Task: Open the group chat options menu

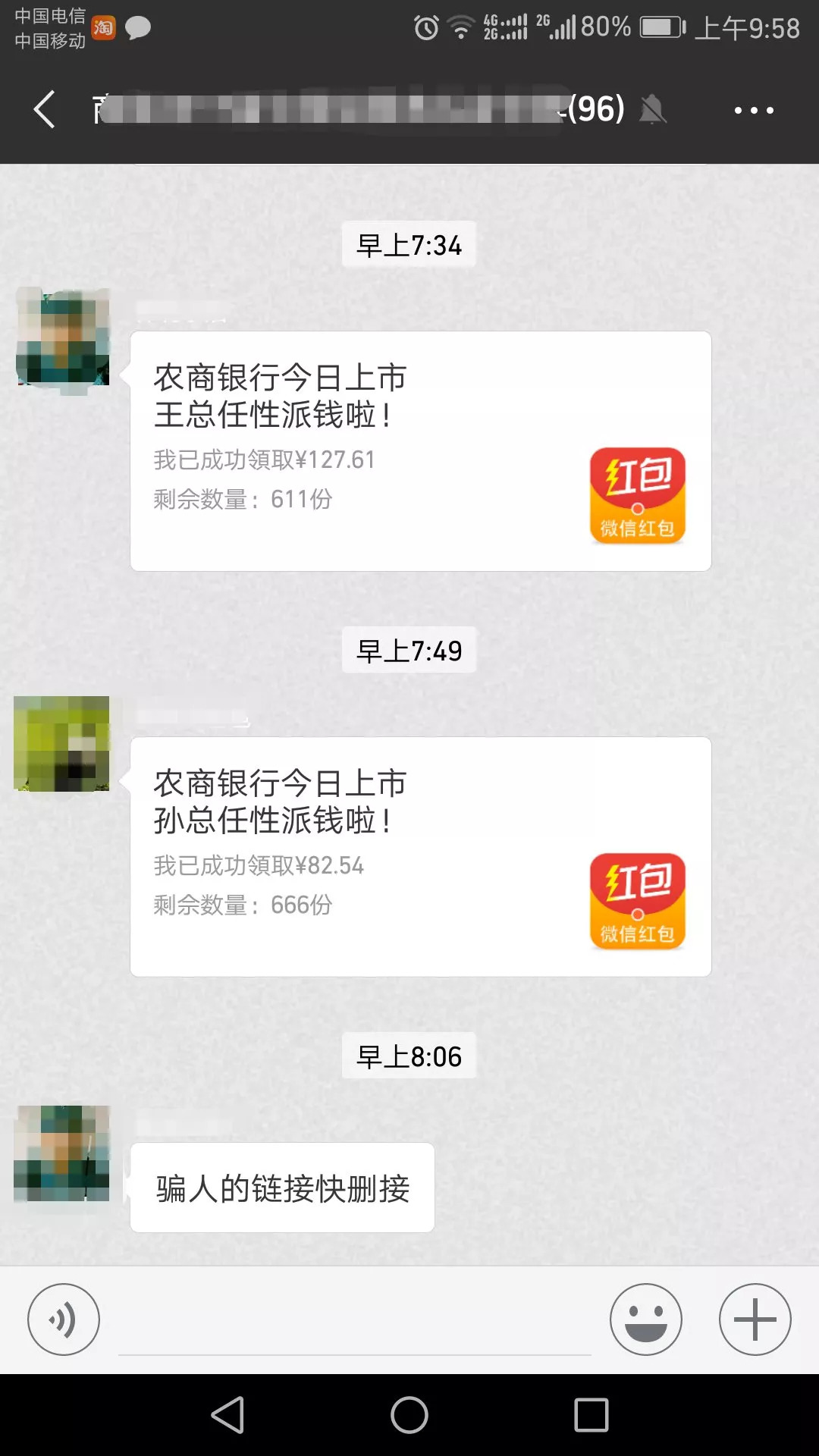Action: 754,111
